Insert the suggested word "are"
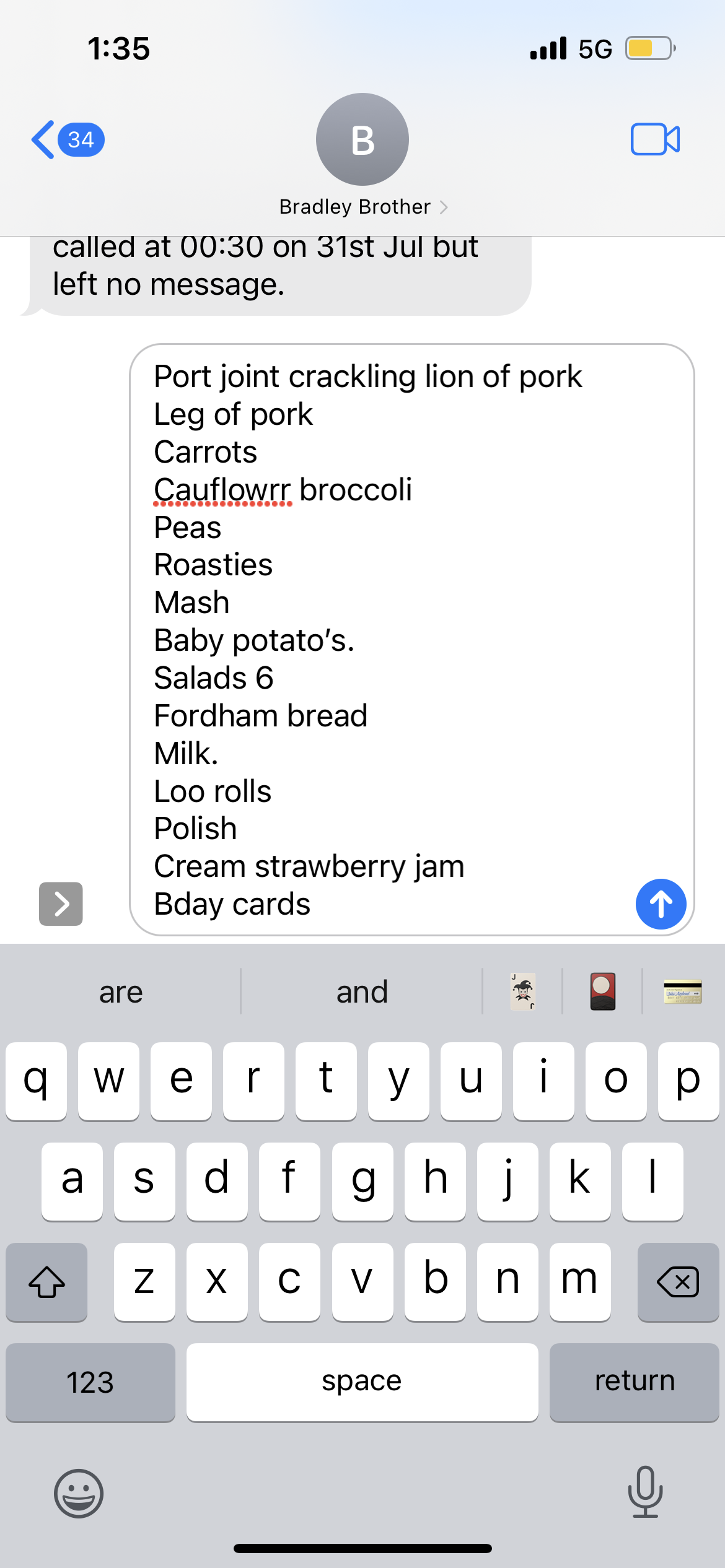Image resolution: width=725 pixels, height=1568 pixels. click(121, 991)
